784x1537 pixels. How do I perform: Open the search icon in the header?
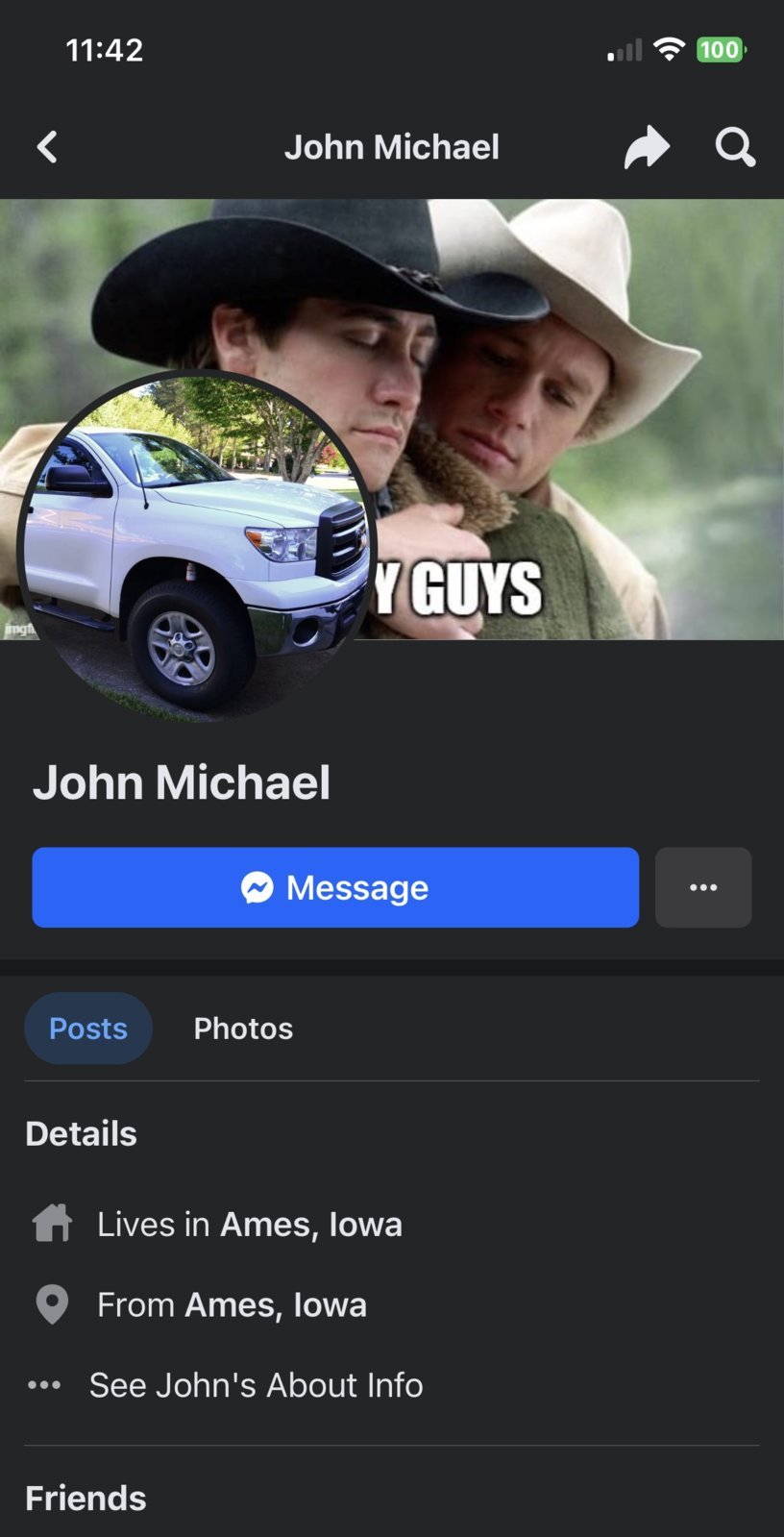click(735, 147)
